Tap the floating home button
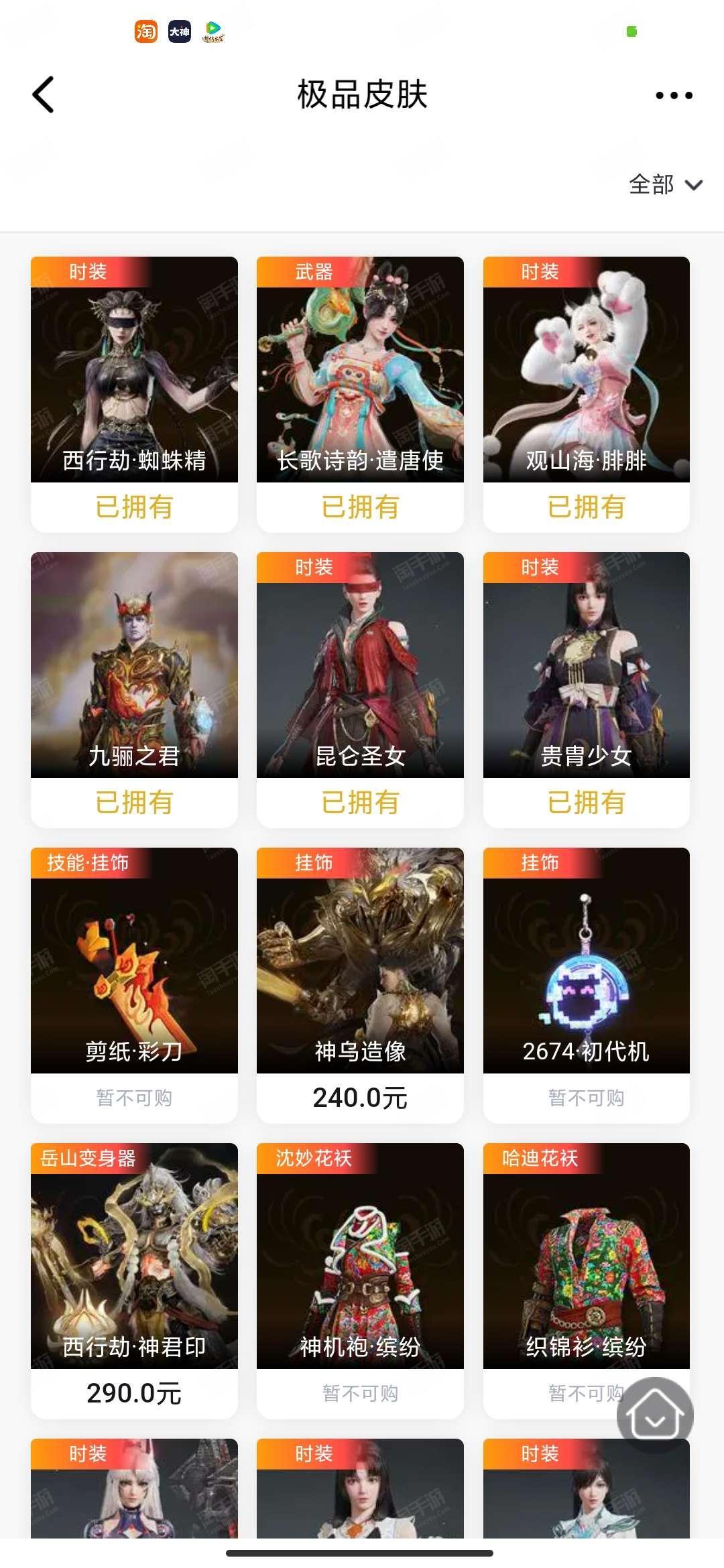The height and width of the screenshot is (1568, 724). point(655,1415)
